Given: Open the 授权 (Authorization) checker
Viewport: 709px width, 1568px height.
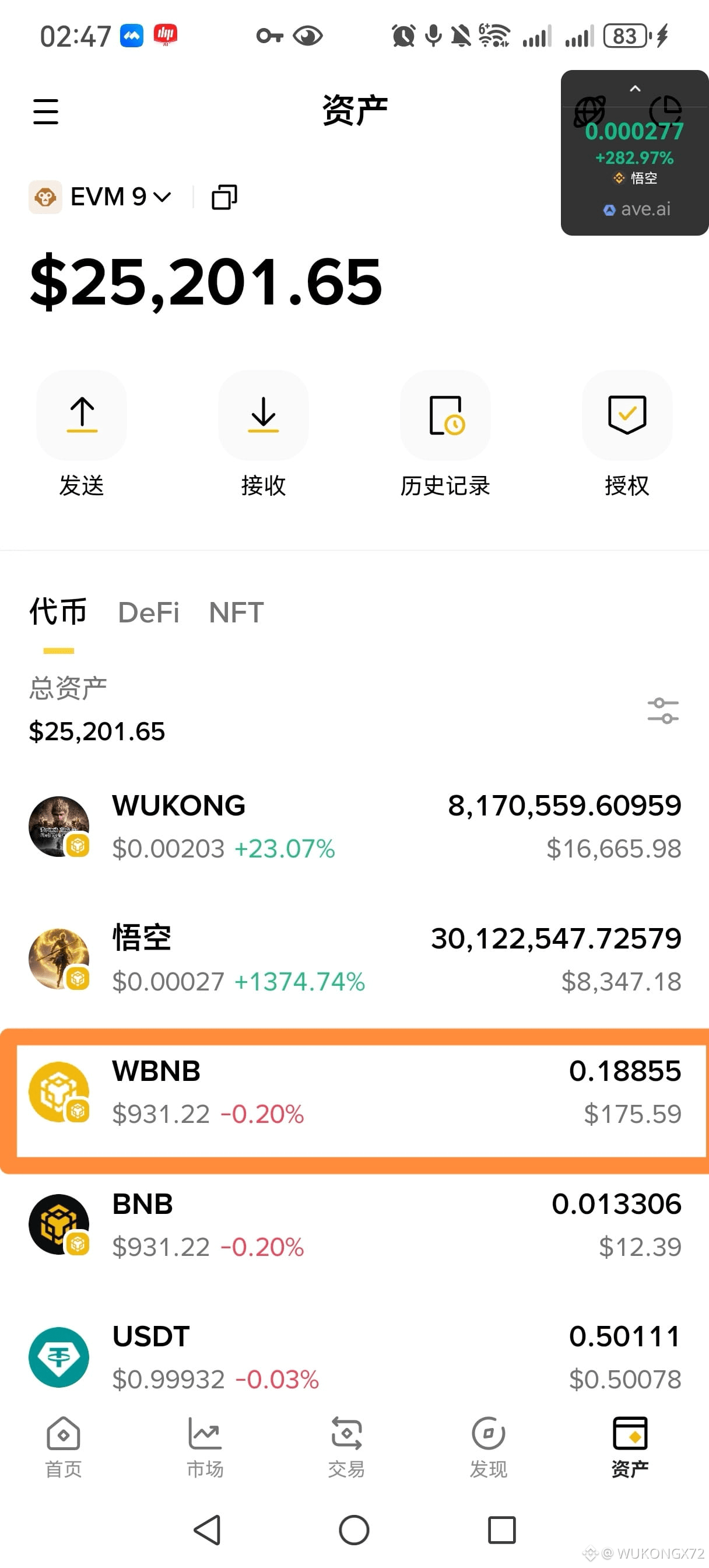Looking at the screenshot, I should click(x=626, y=416).
